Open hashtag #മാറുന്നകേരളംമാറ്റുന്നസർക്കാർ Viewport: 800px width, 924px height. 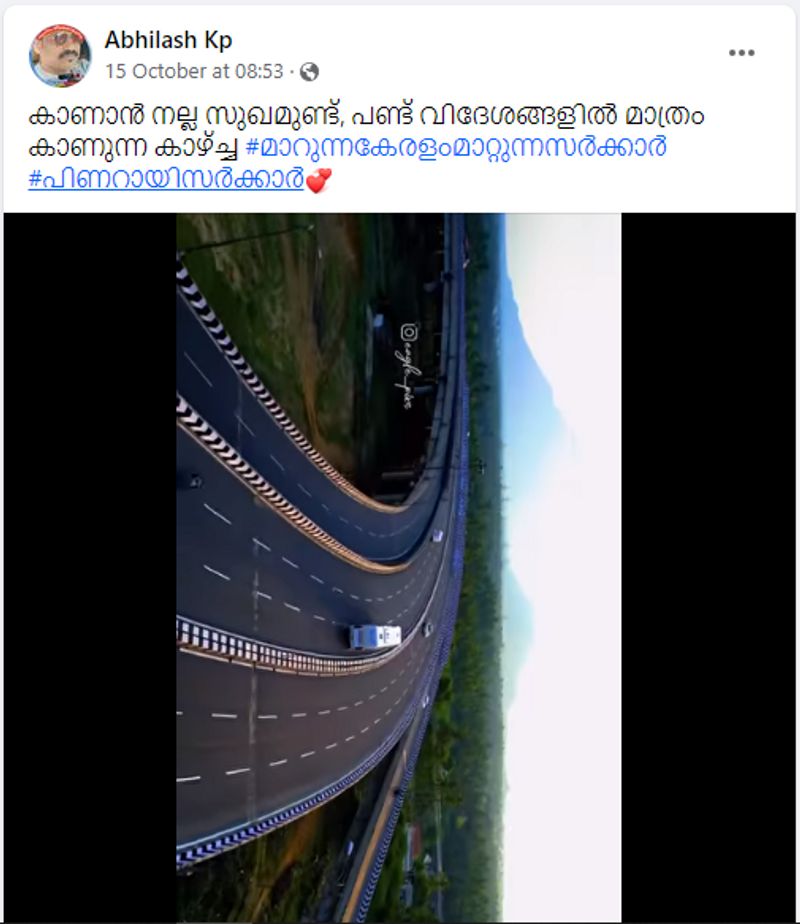tap(455, 148)
